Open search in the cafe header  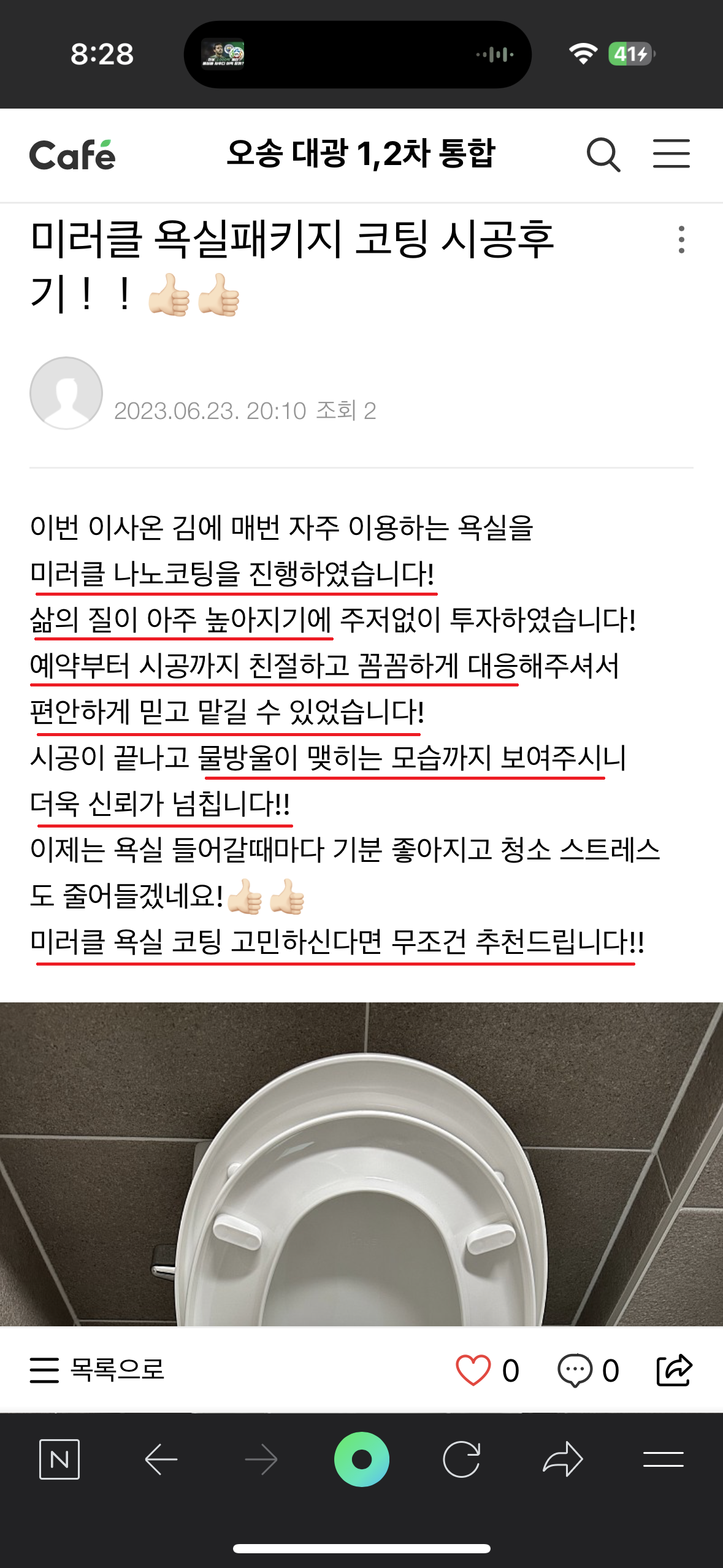(x=603, y=155)
